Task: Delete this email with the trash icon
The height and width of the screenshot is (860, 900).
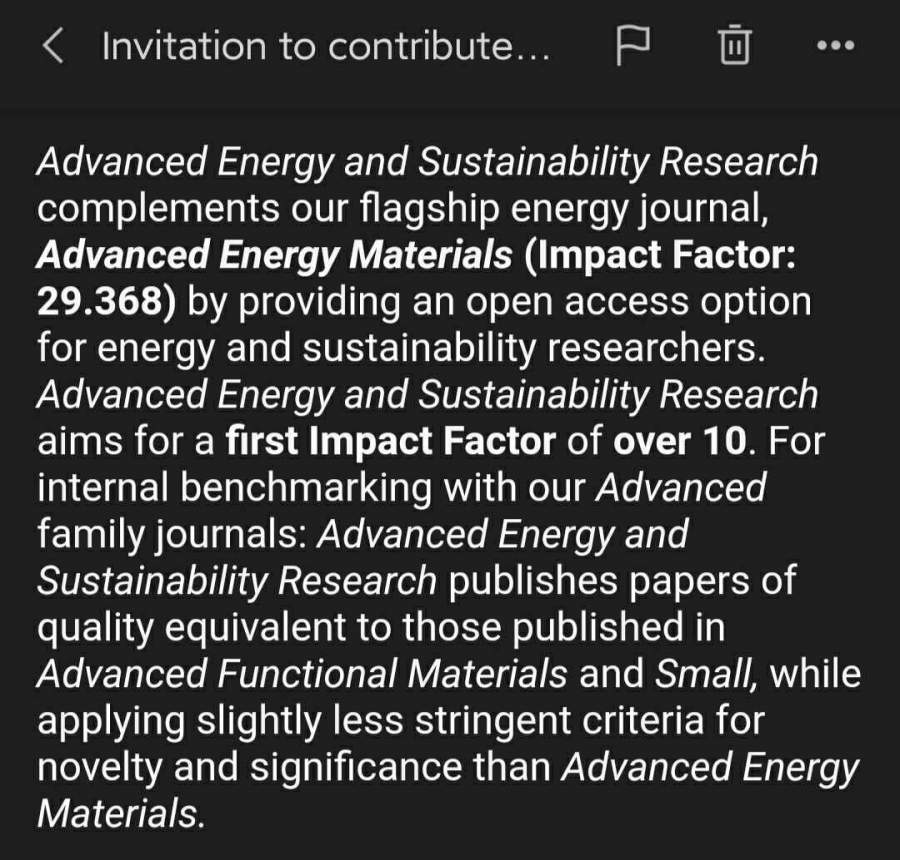Action: 733,46
